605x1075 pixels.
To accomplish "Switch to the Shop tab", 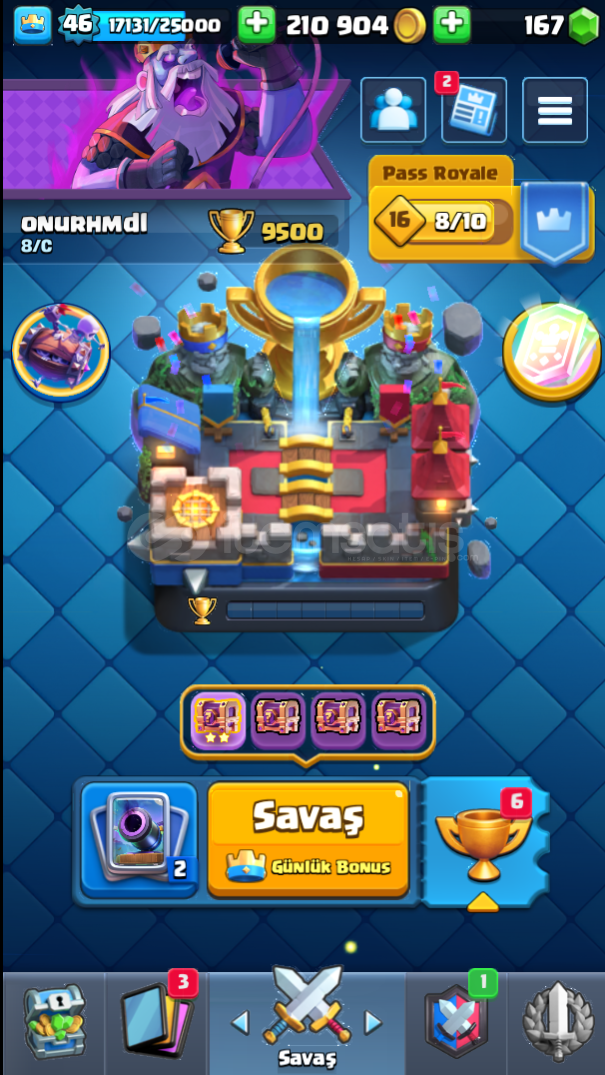I will (x=53, y=1020).
